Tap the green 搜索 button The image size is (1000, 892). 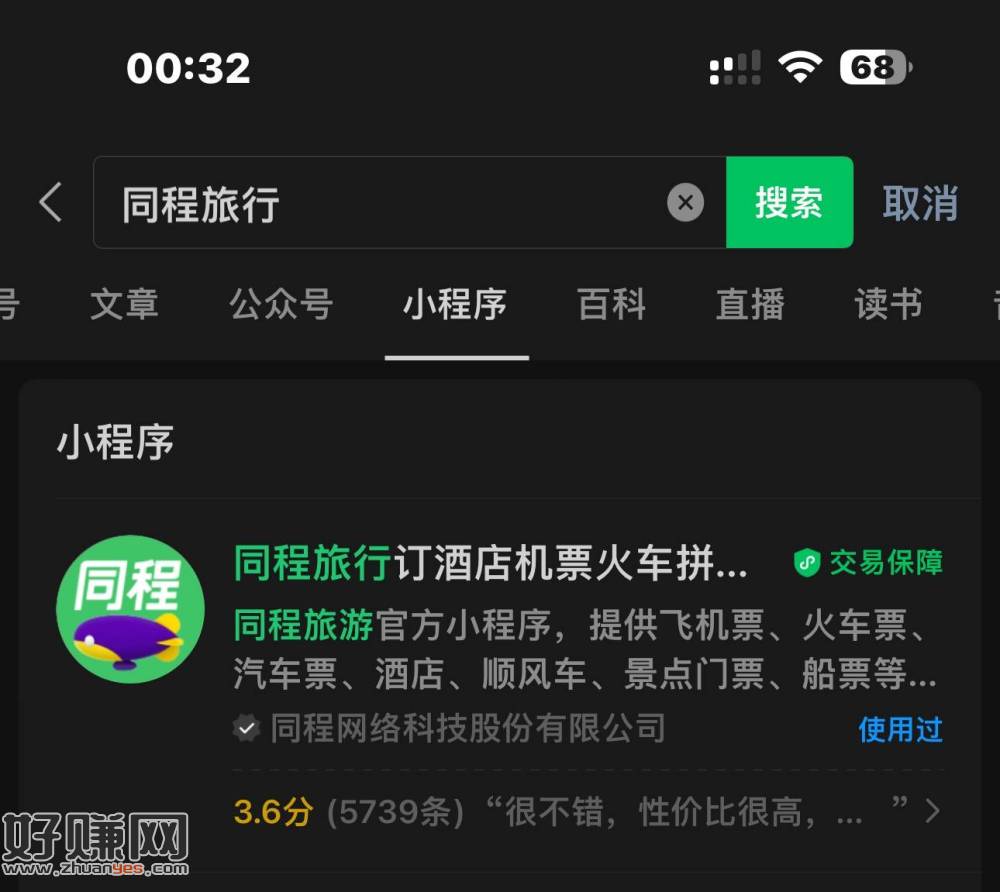[x=789, y=203]
